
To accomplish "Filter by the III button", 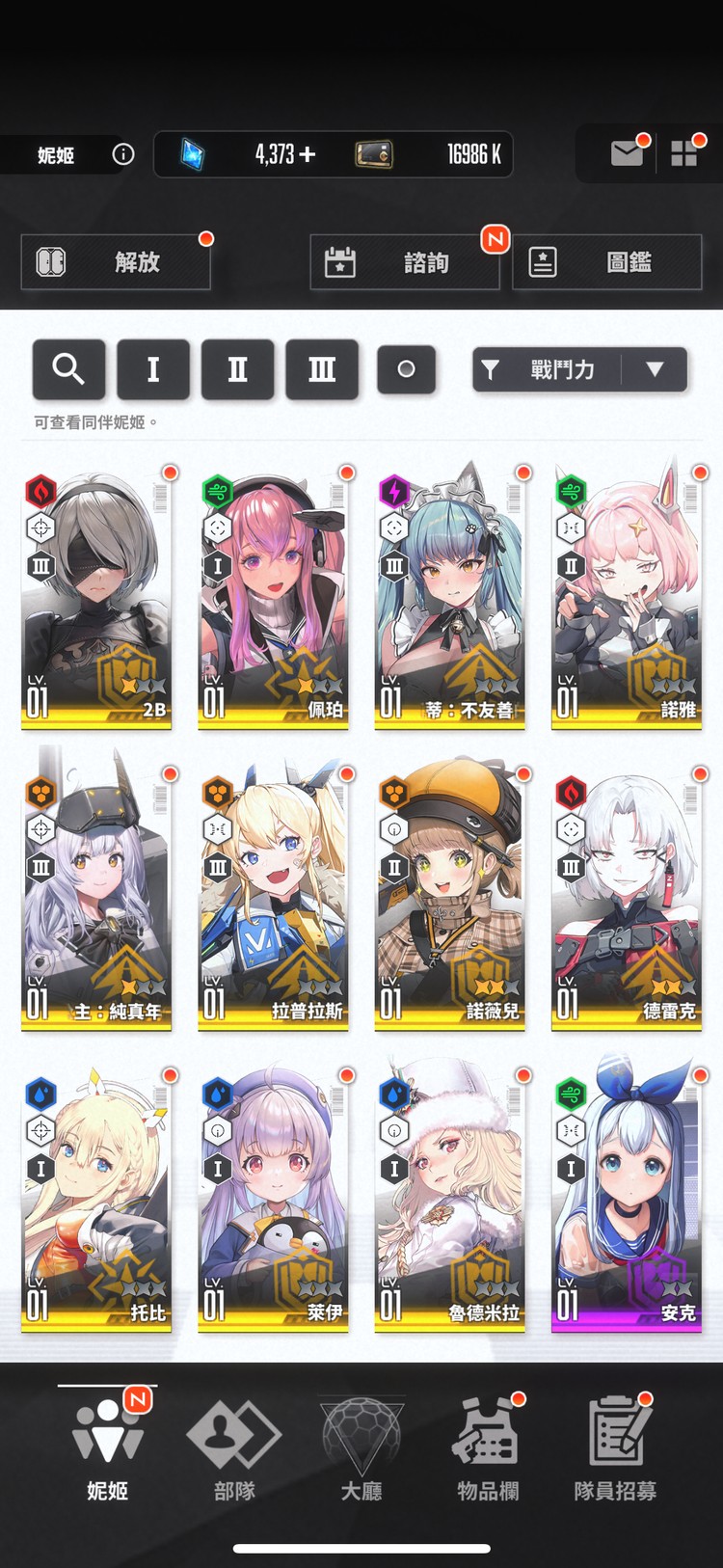I will pyautogui.click(x=322, y=369).
